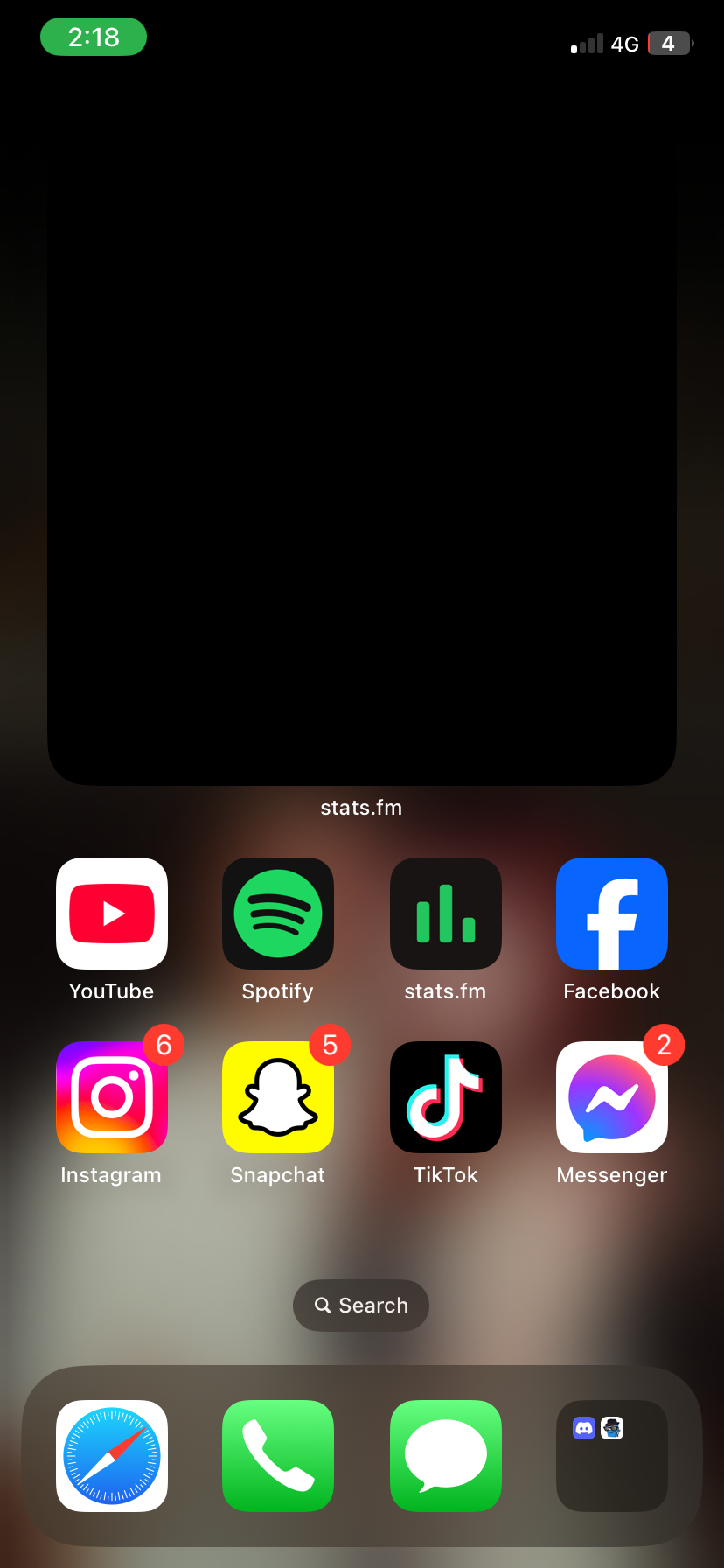This screenshot has width=724, height=1568.
Task: Launch the TikTok app
Action: tap(446, 1097)
